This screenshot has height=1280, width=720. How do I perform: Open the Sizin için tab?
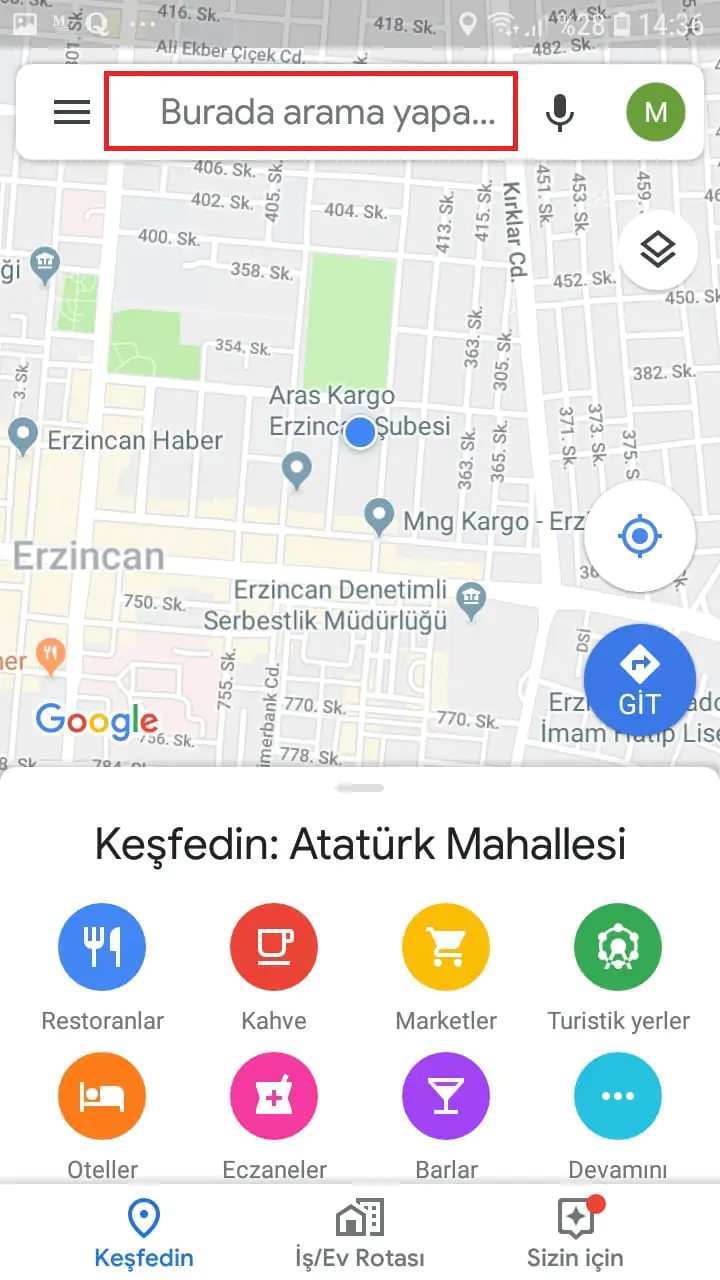click(576, 1234)
